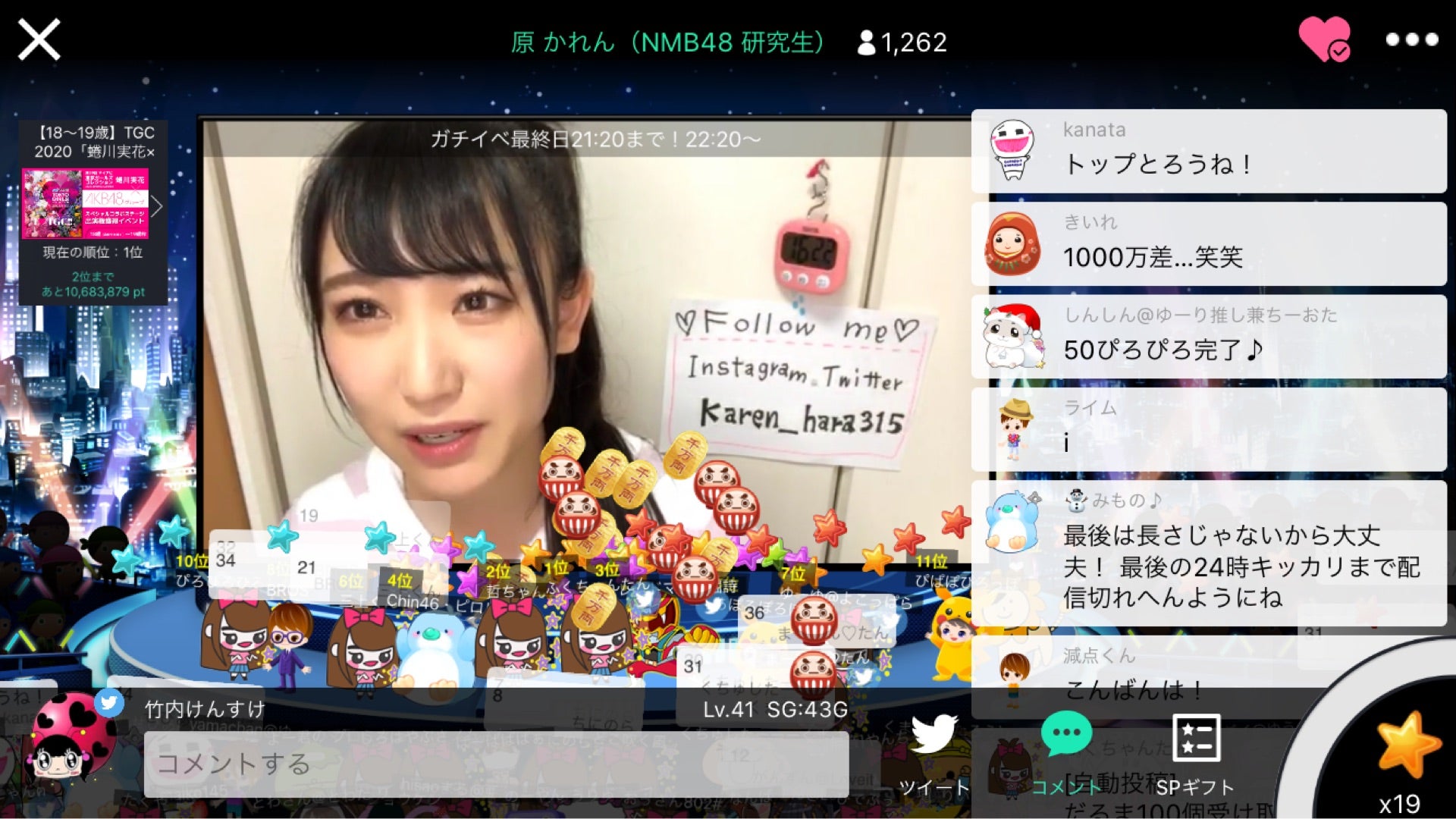
Task: Open みもの♪'s comment
Action: point(1209,552)
